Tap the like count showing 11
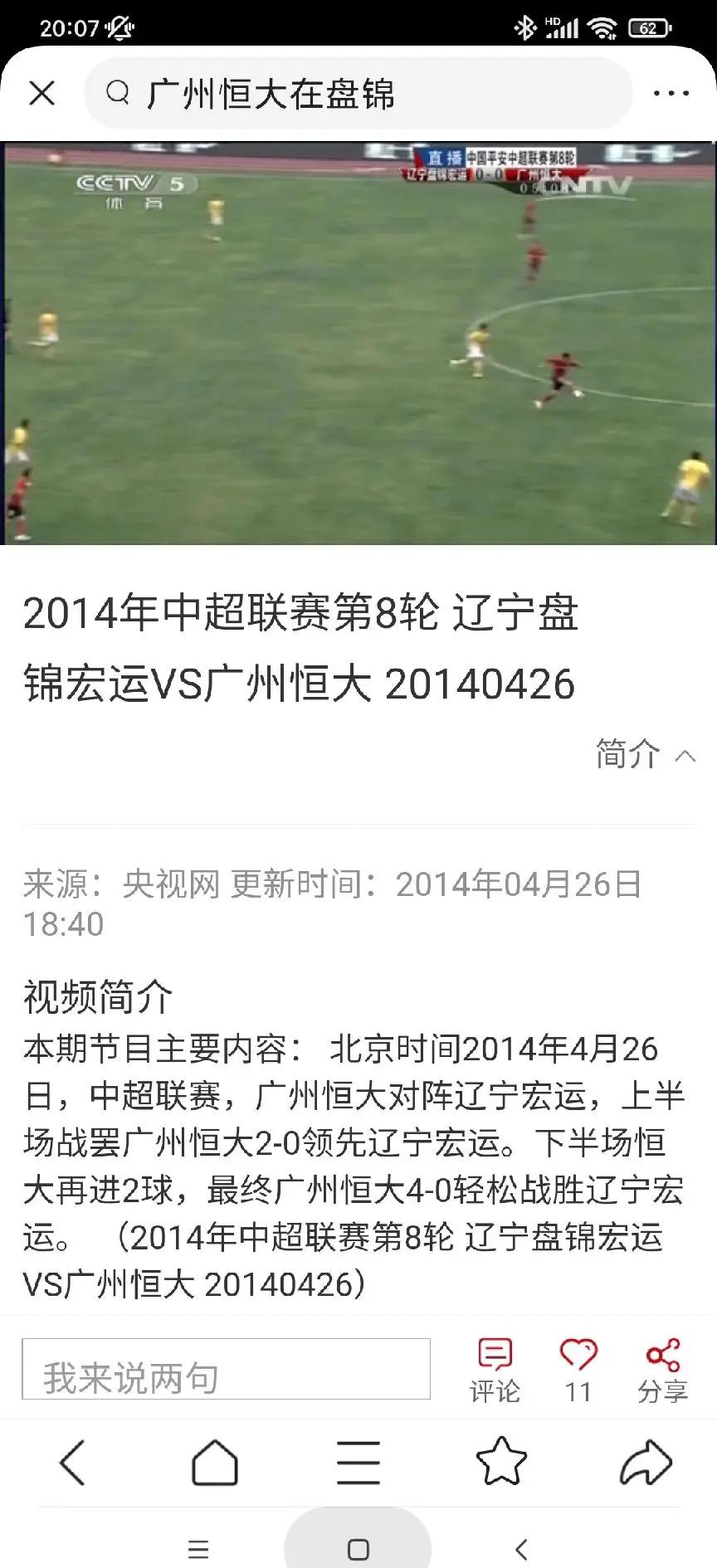This screenshot has width=717, height=1568. [x=577, y=1391]
